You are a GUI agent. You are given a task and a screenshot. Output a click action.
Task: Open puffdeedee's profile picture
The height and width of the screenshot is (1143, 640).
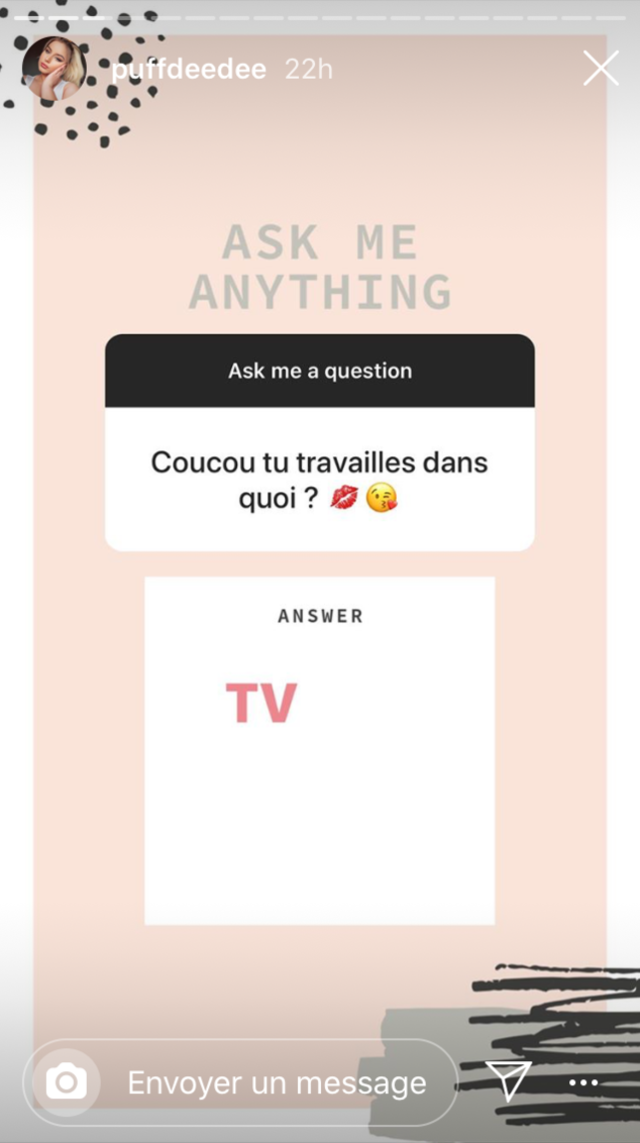point(54,69)
